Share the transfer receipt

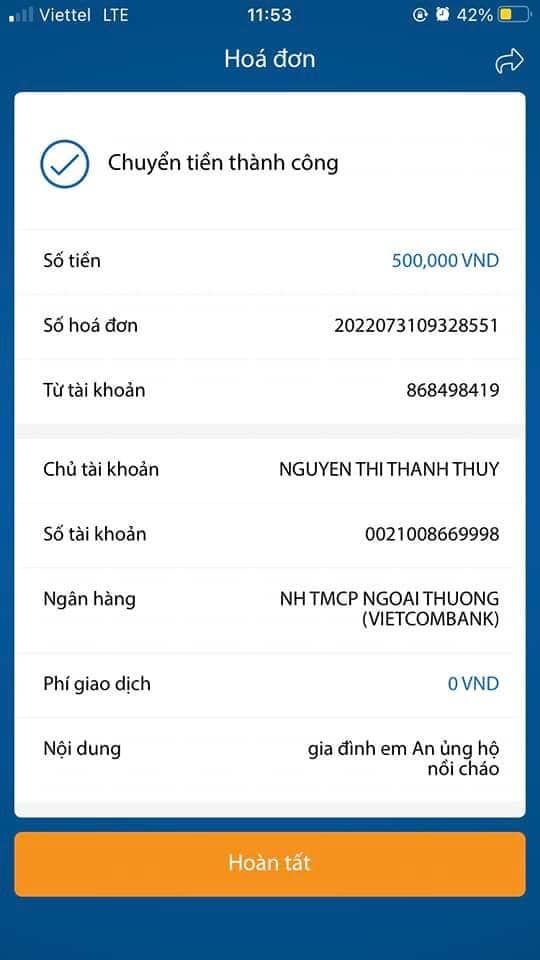point(509,61)
